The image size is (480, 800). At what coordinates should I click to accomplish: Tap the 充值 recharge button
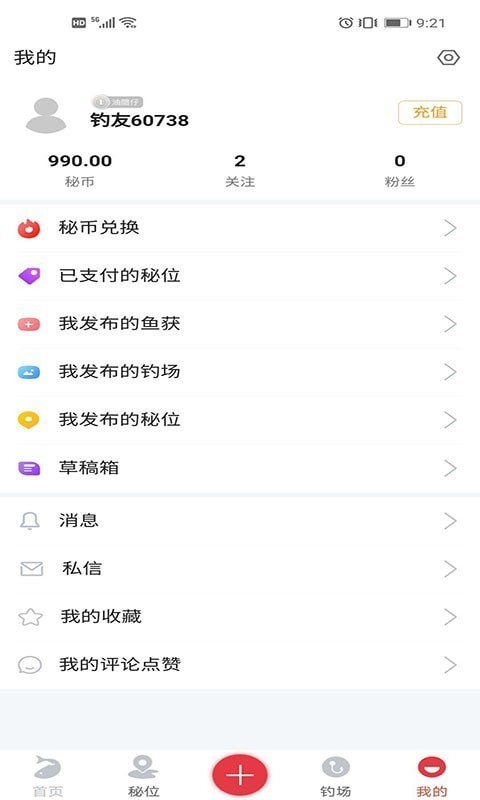pos(430,113)
